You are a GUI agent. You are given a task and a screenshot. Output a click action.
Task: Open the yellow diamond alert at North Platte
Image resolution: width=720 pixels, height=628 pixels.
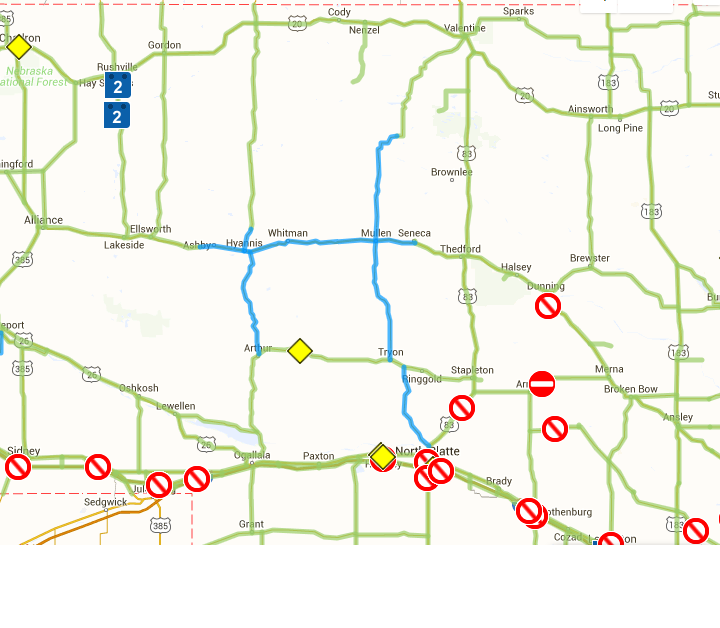pyautogui.click(x=382, y=456)
